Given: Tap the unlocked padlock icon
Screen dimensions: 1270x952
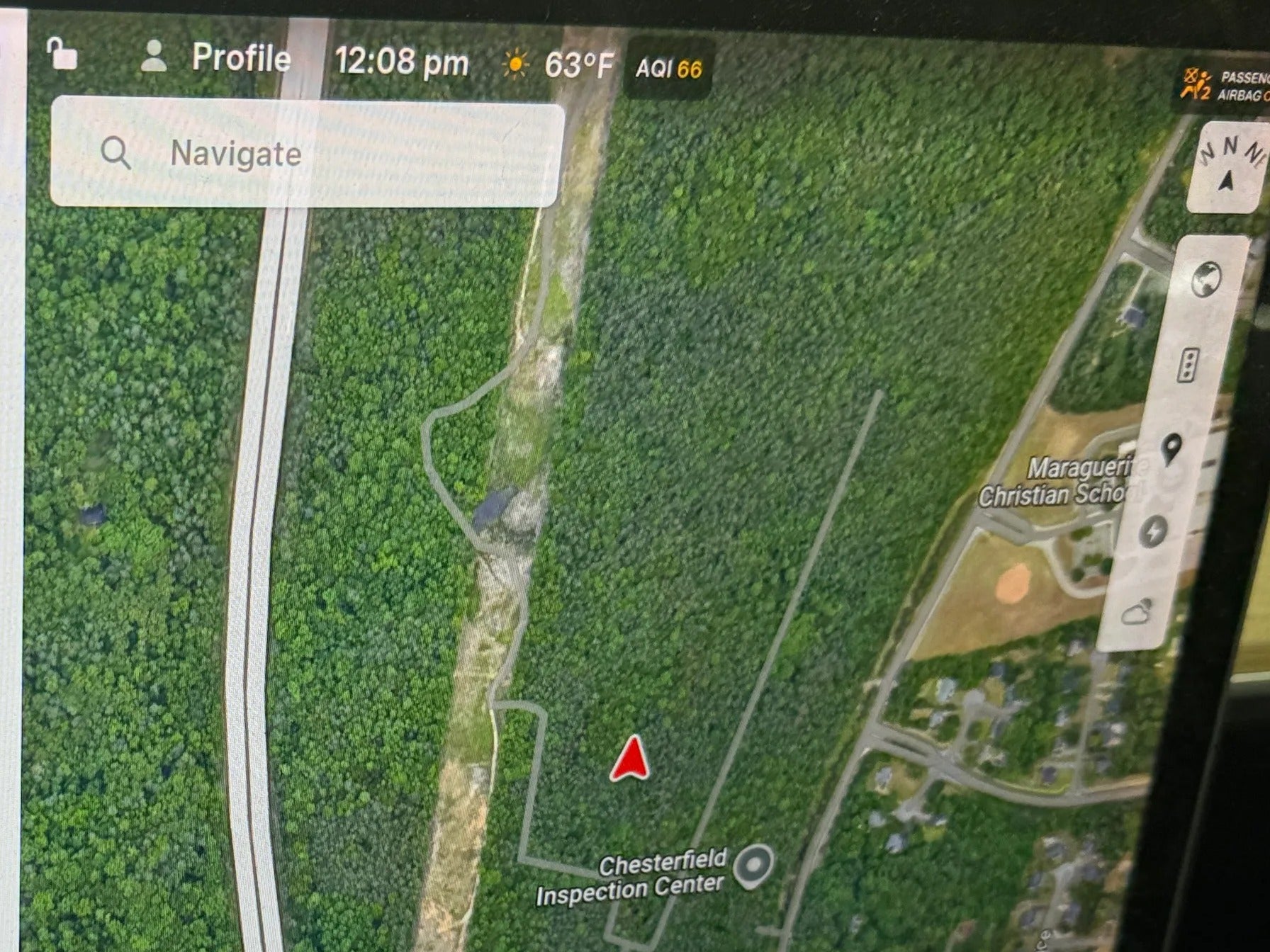Looking at the screenshot, I should [62, 54].
